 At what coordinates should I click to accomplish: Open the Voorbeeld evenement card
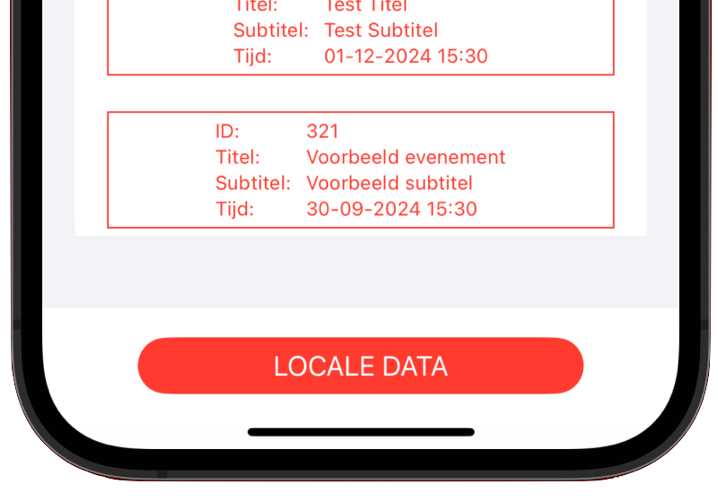360,170
